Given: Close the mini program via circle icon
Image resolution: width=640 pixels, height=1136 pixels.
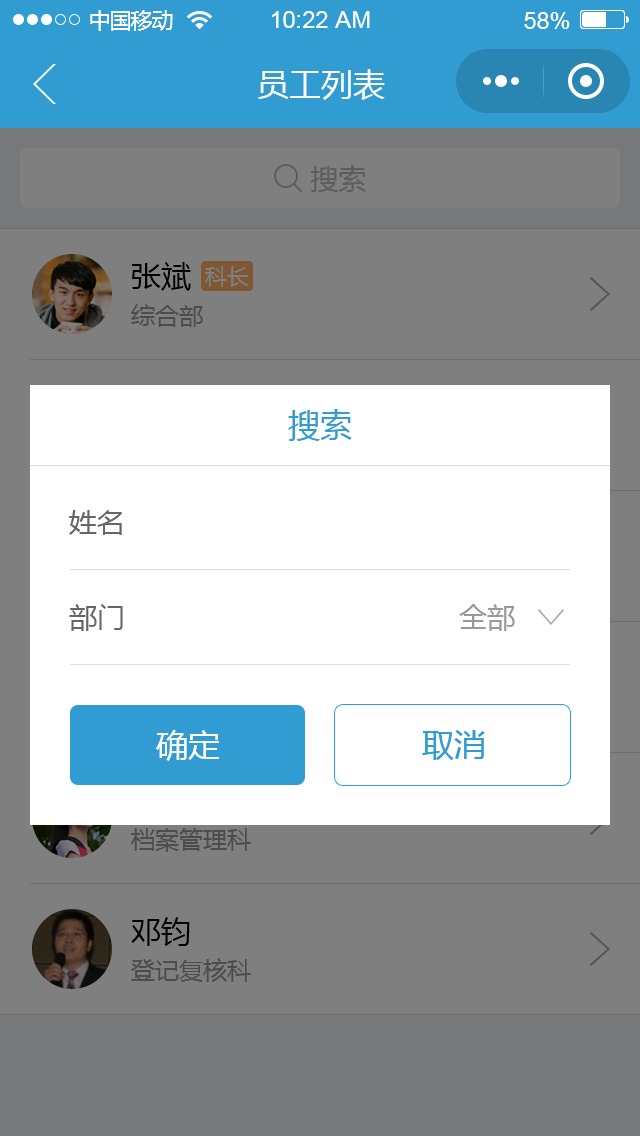Looking at the screenshot, I should tap(586, 81).
